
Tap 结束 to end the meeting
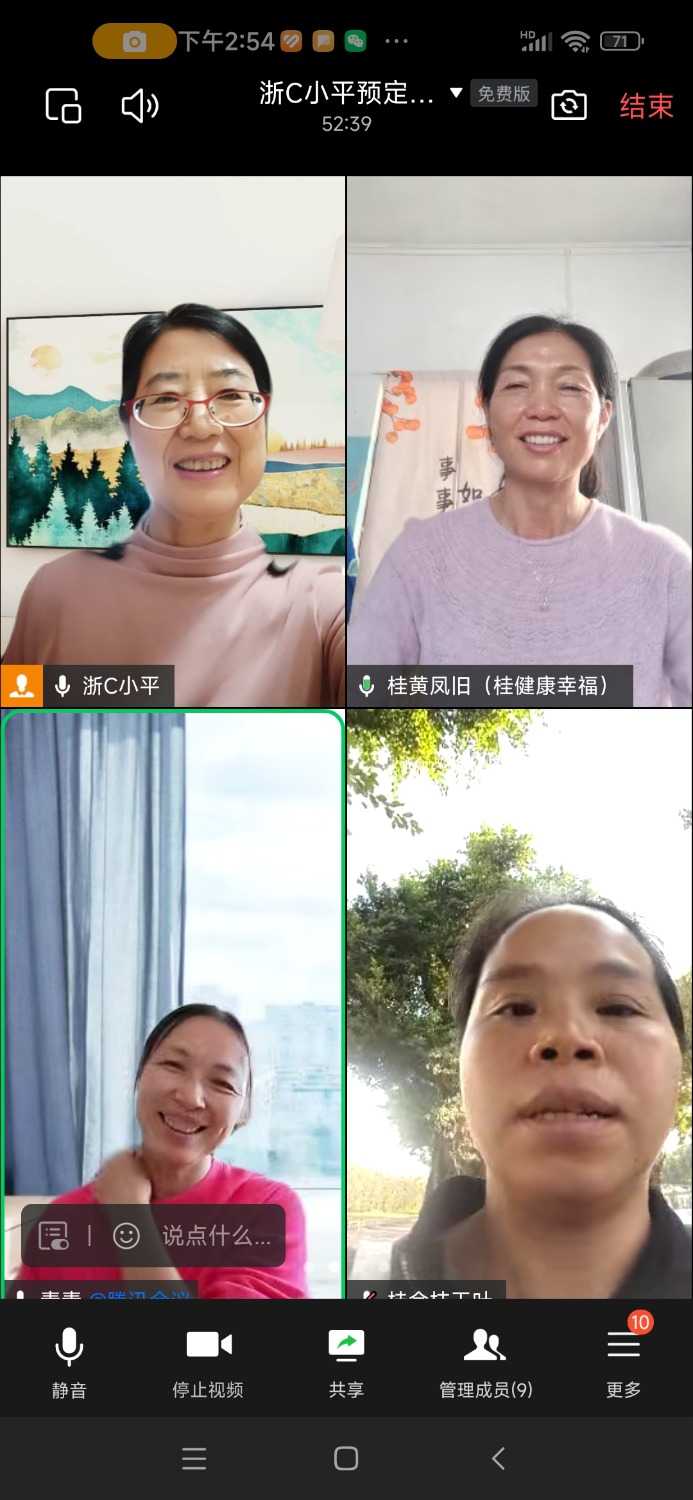(646, 106)
